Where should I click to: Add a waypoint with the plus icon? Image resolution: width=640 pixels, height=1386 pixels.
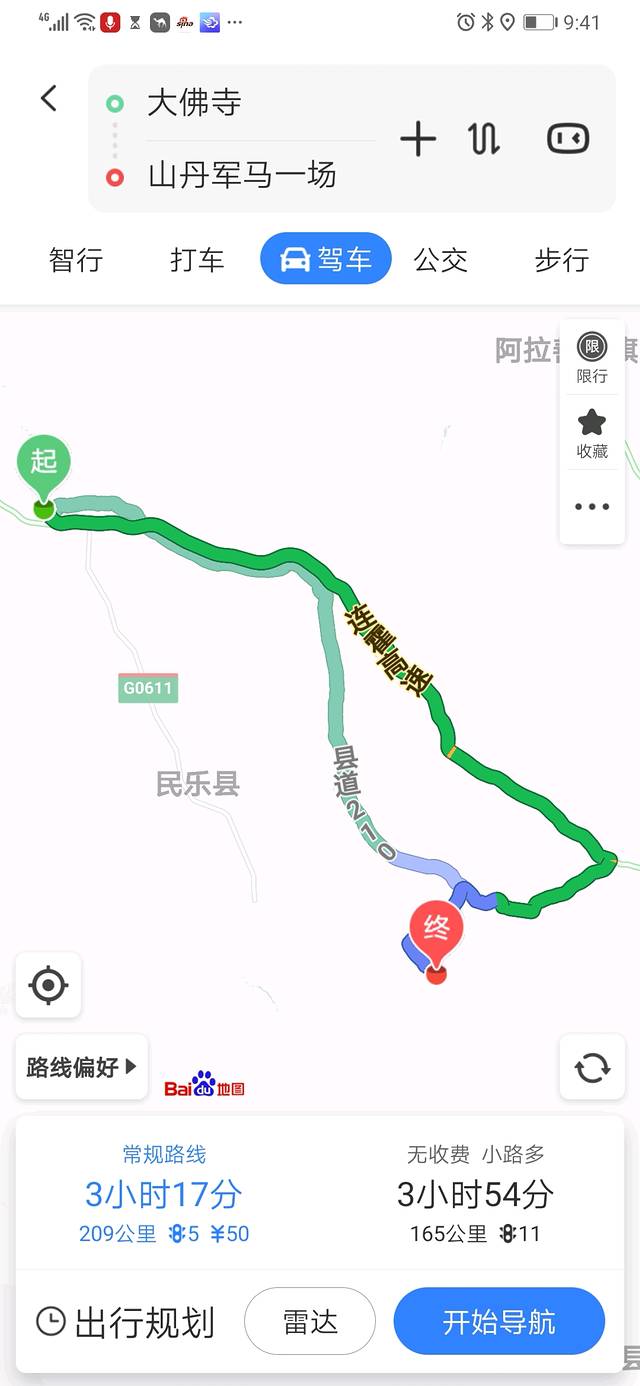(417, 139)
